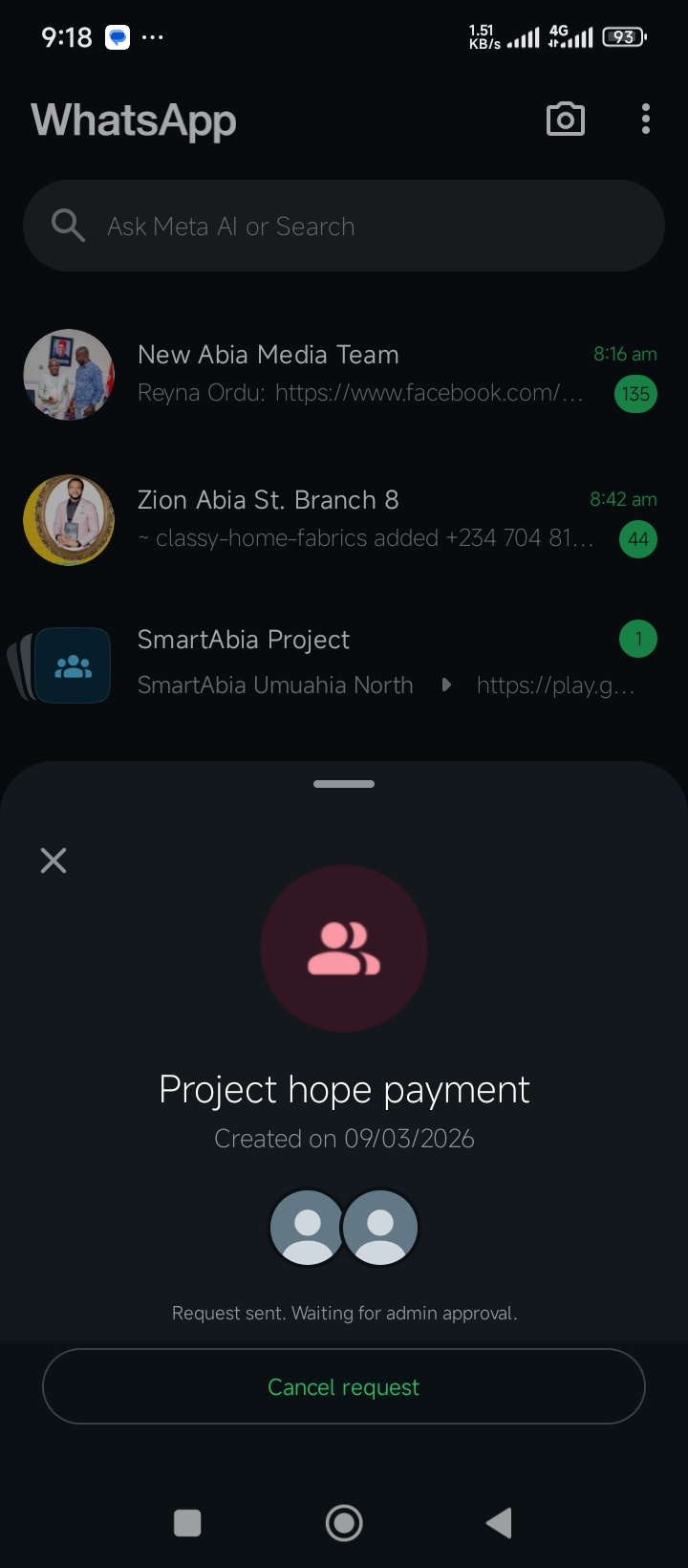This screenshot has width=688, height=1568.
Task: Open the recent apps view
Action: [187, 1522]
